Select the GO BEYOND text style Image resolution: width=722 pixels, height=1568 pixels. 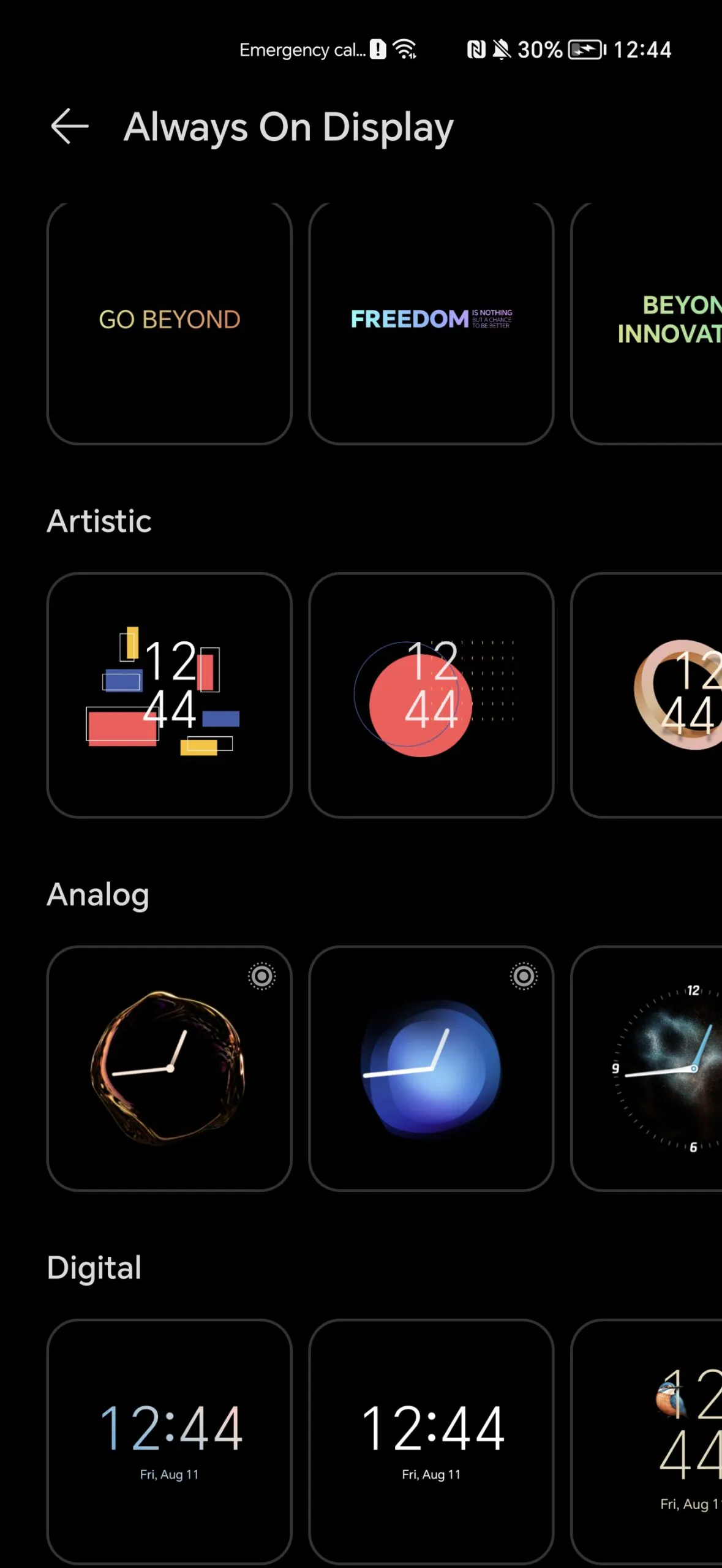[x=169, y=322]
